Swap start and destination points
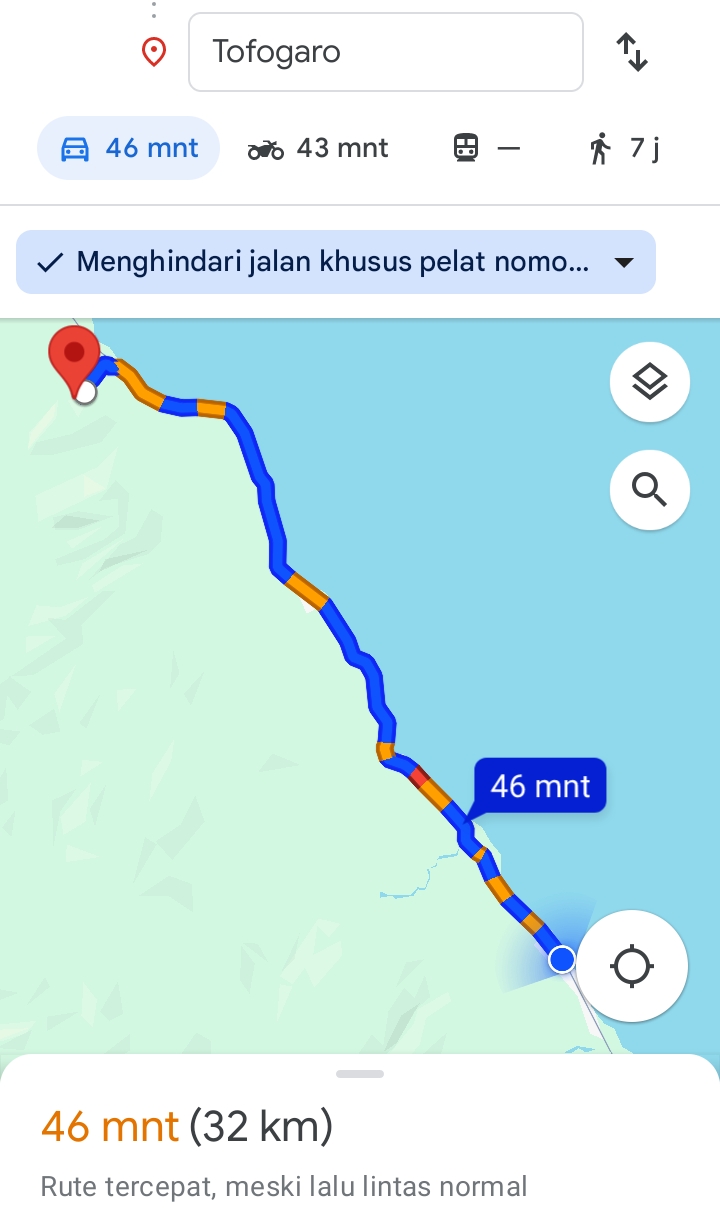Viewport: 720px width, 1212px height. [632, 52]
